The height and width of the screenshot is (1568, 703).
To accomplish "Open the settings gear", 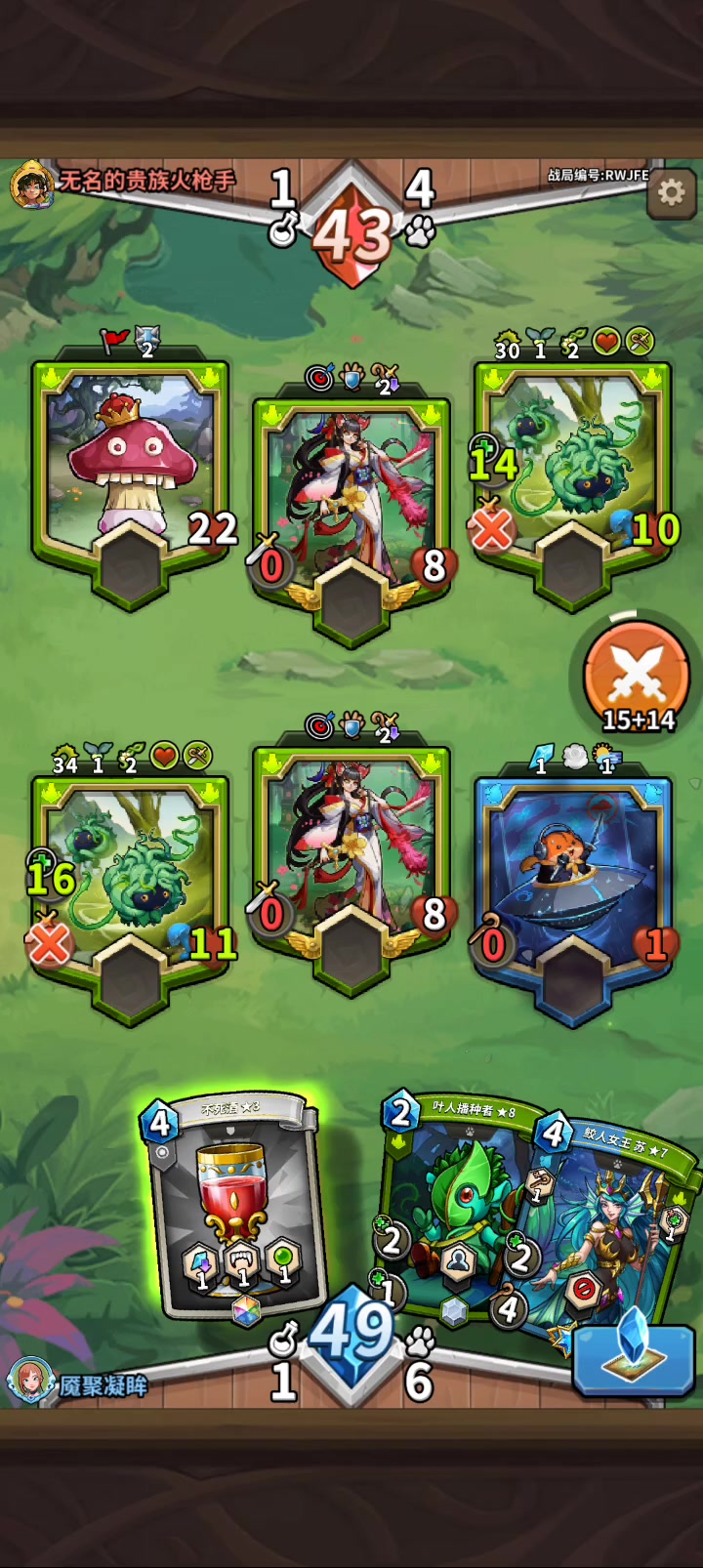I will 671,193.
